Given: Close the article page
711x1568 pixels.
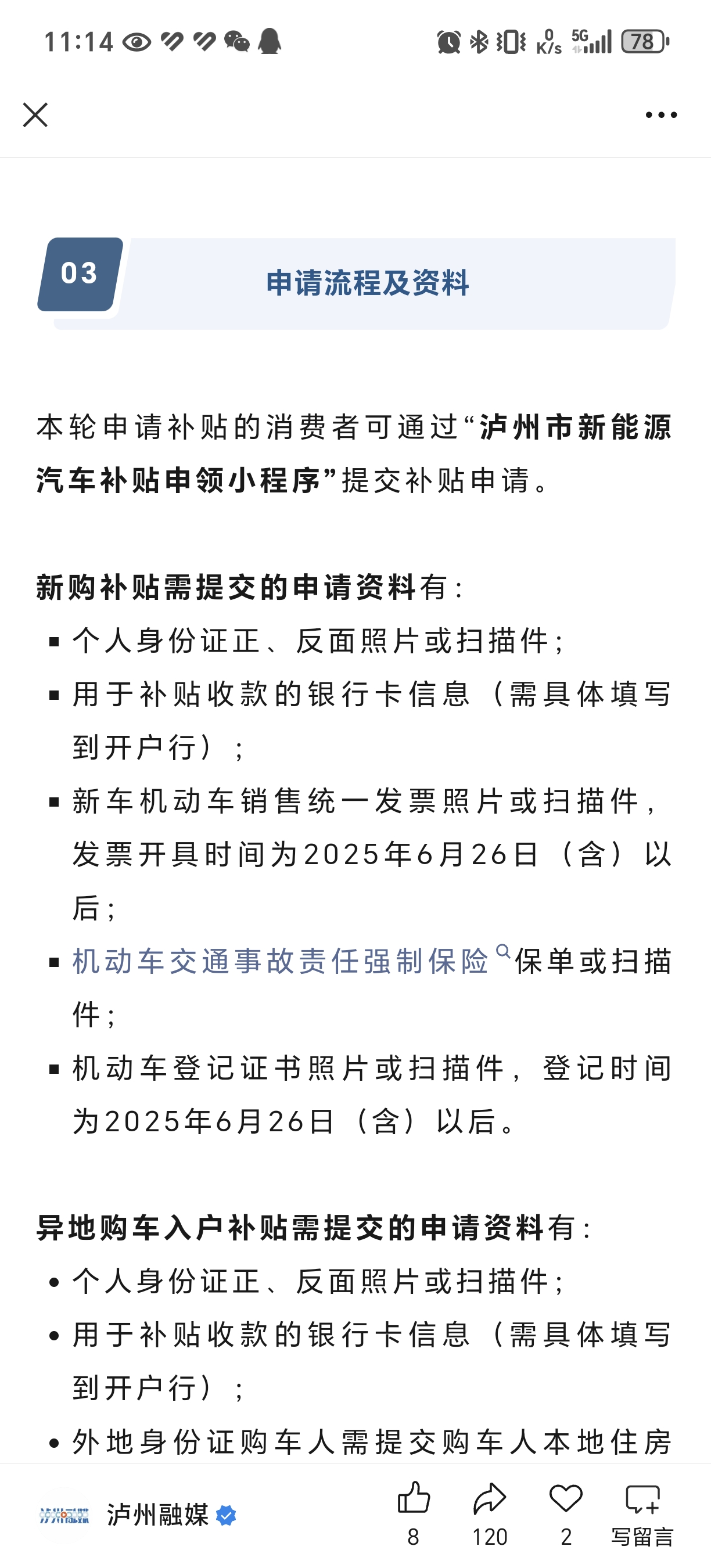Looking at the screenshot, I should [35, 115].
